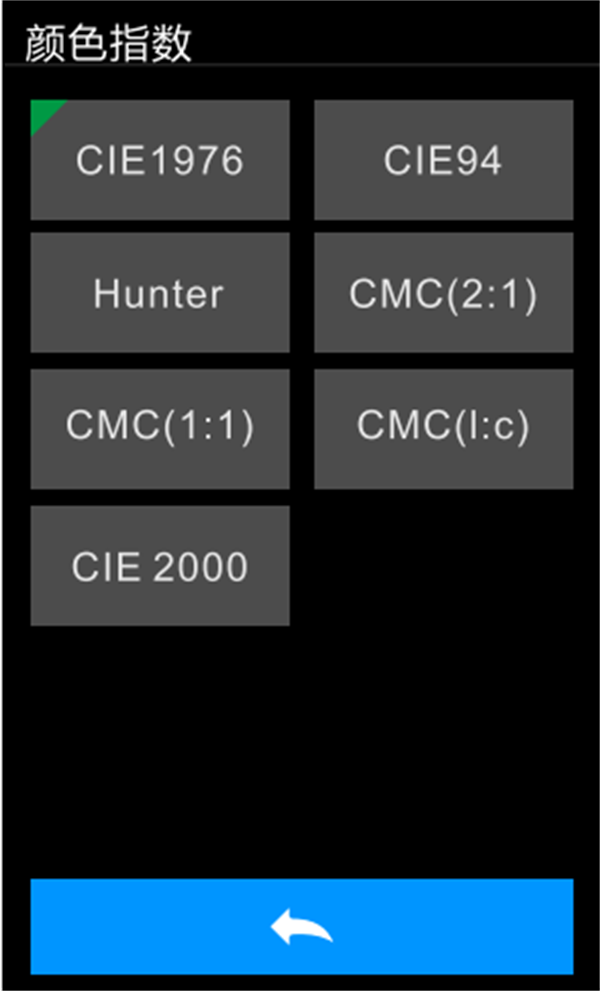Screen dimensions: 600x991
Task: Select the Hunter option
Action: click(x=160, y=293)
